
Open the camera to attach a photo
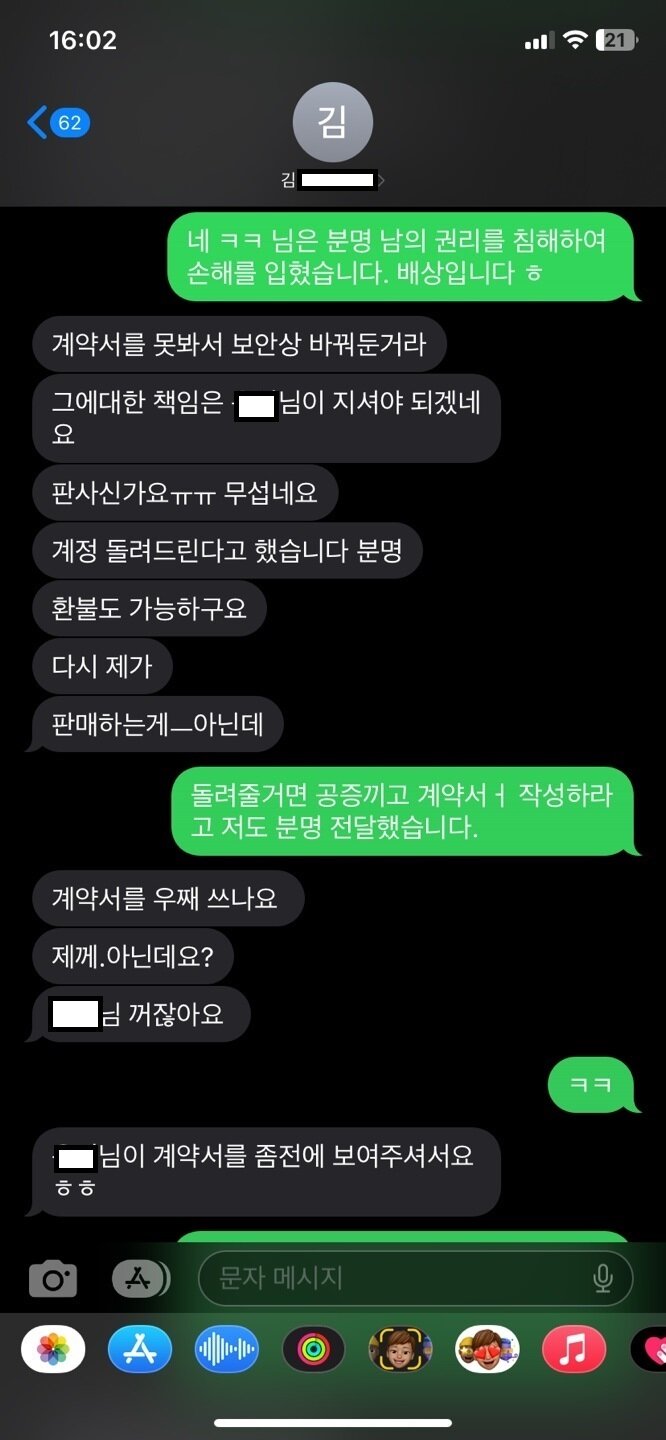[x=53, y=1278]
